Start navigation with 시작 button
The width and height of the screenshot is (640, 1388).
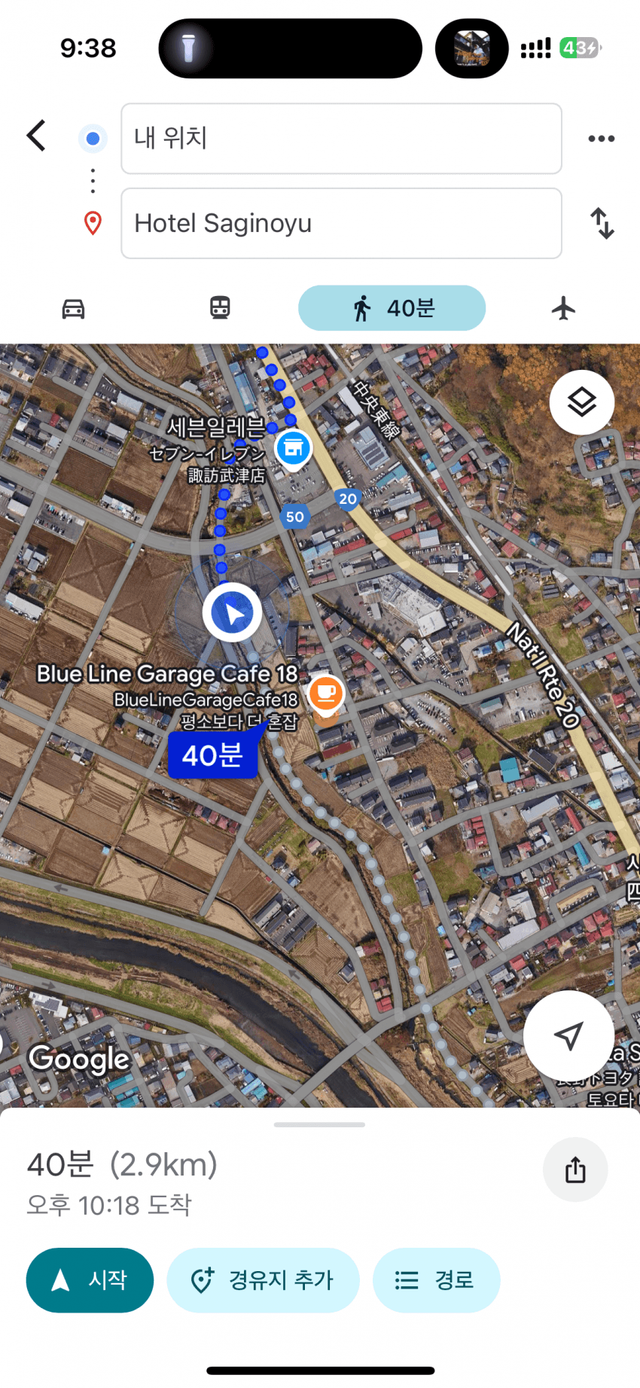(90, 1280)
